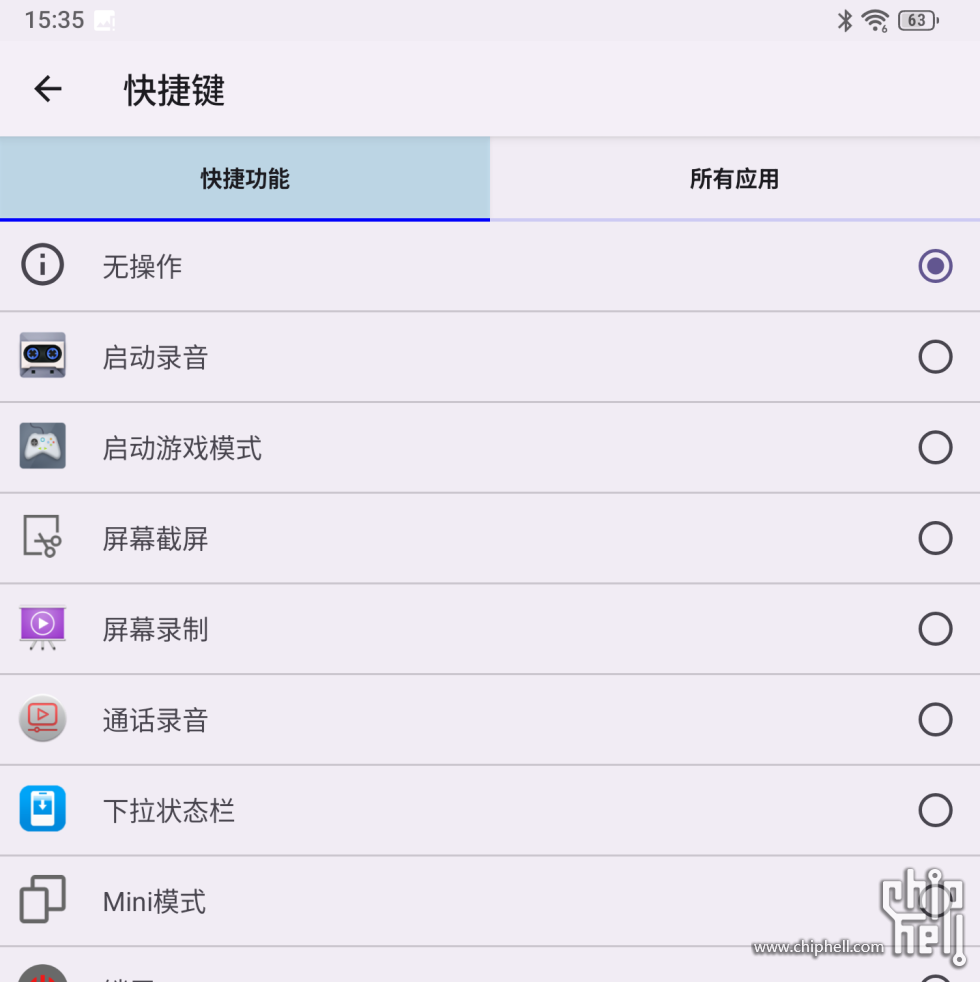This screenshot has height=982, width=980.
Task: Select the radio button beside Mini模式
Action: click(x=935, y=900)
